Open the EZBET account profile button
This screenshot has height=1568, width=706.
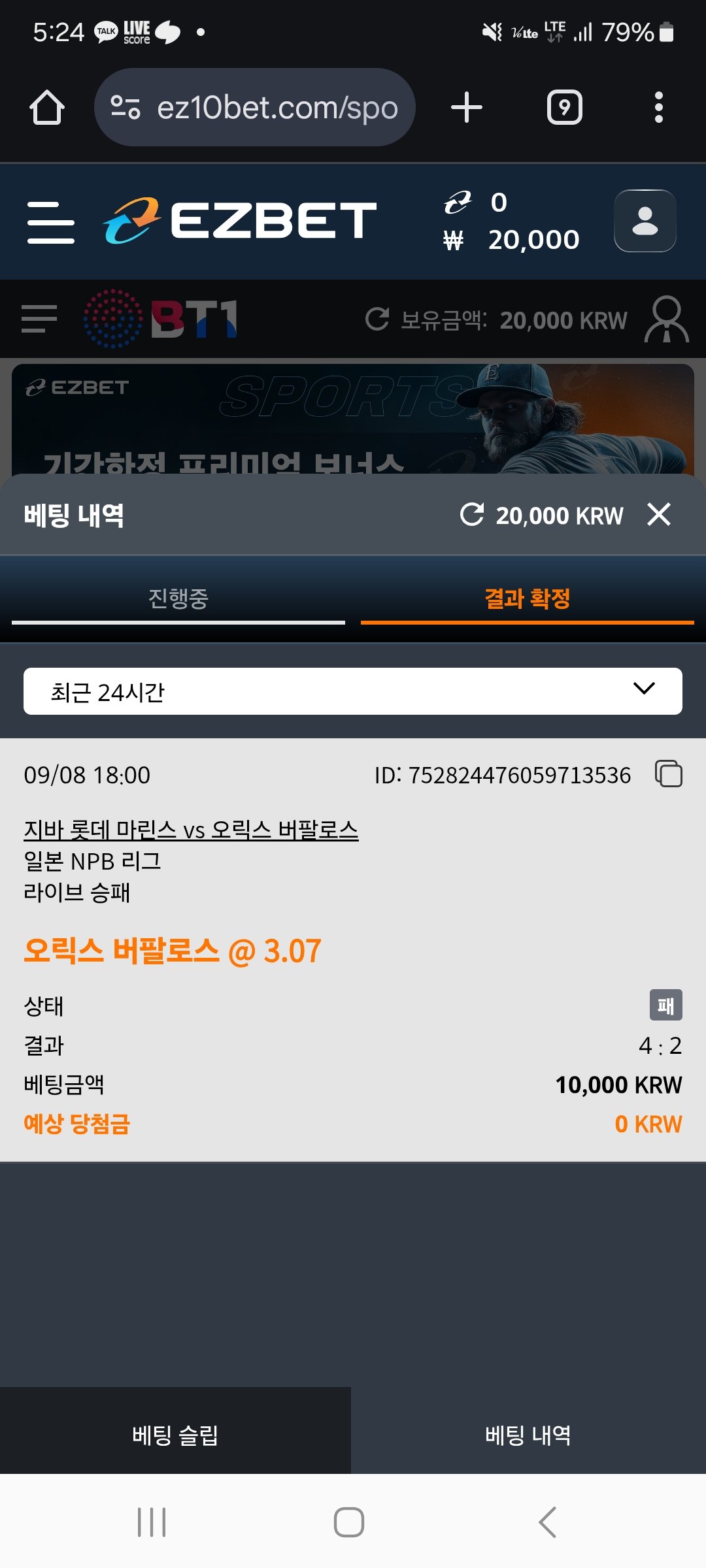(645, 221)
